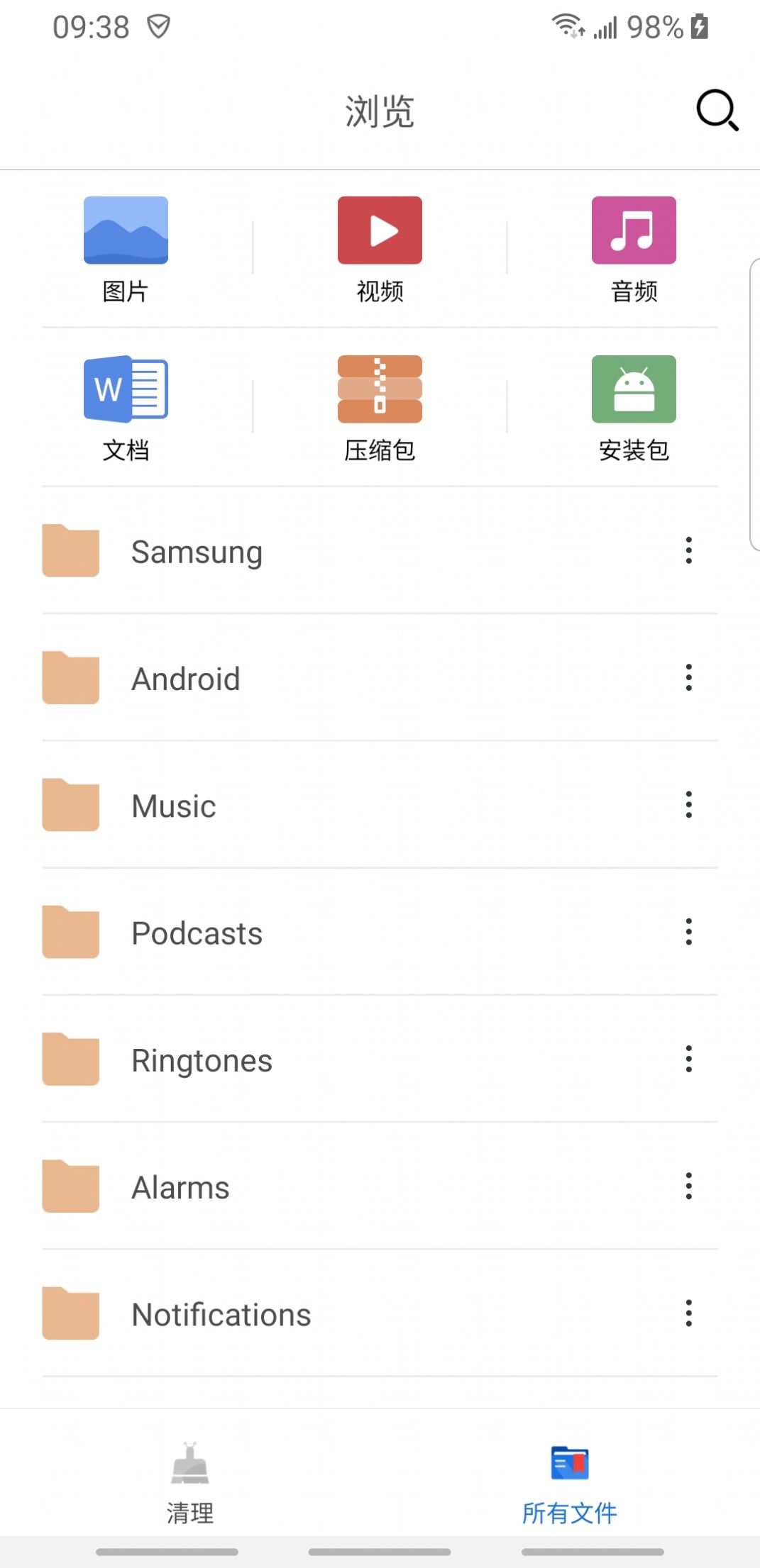Open the three-dot menu for Music folder
The width and height of the screenshot is (760, 1568).
coord(688,805)
